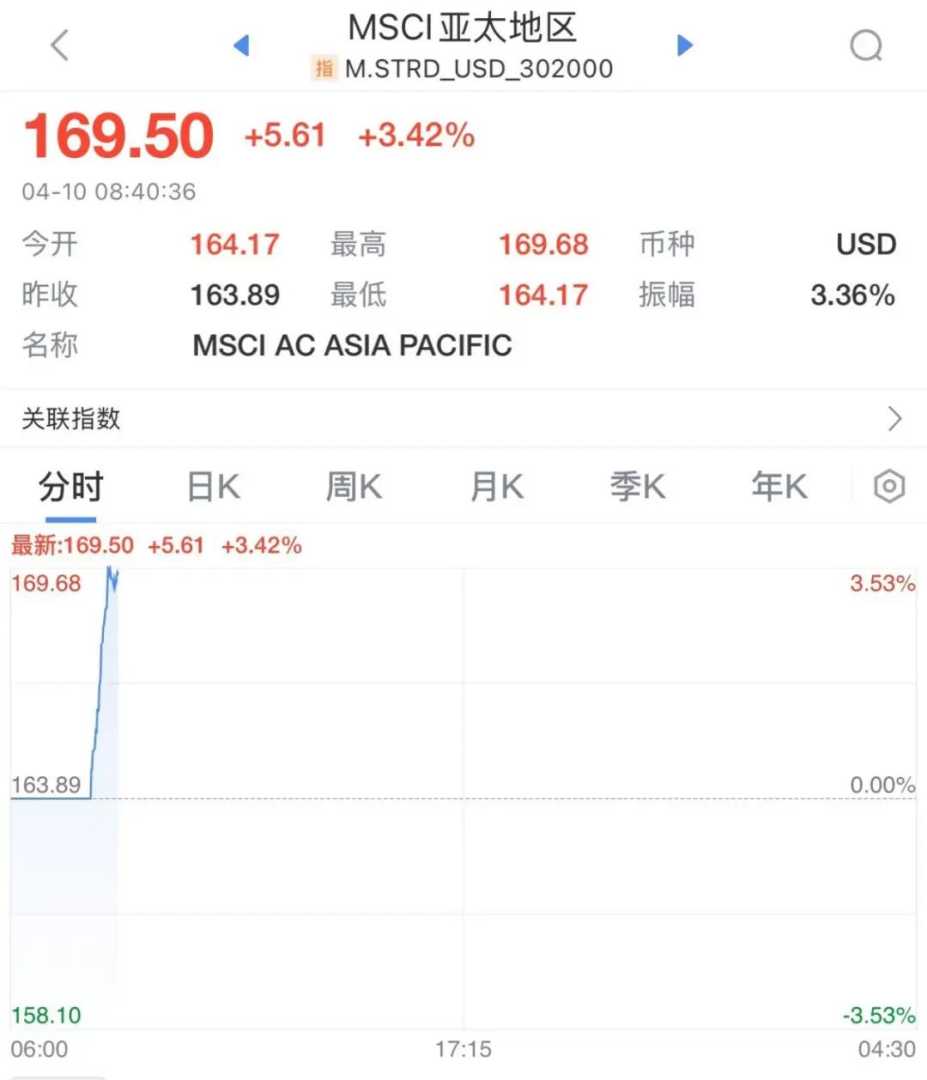This screenshot has width=927, height=1080.
Task: Switch to the previous index with left arrow
Action: click(x=240, y=45)
